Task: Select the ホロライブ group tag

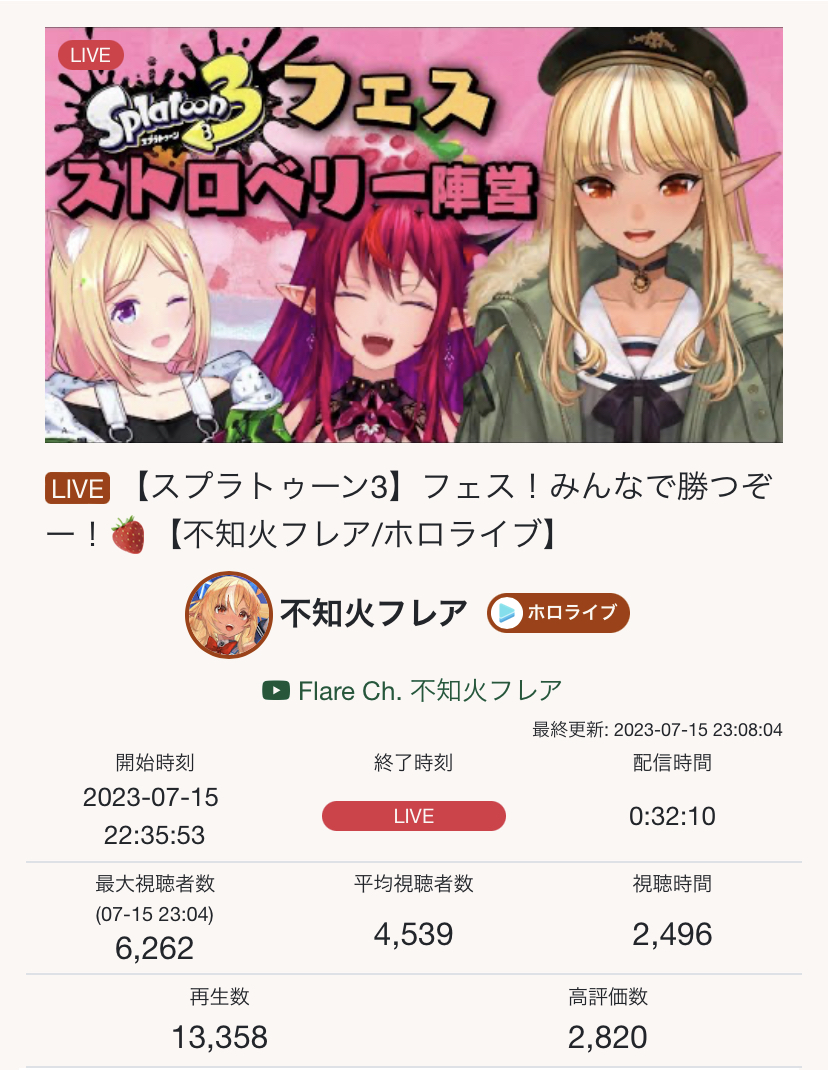Action: pyautogui.click(x=558, y=613)
